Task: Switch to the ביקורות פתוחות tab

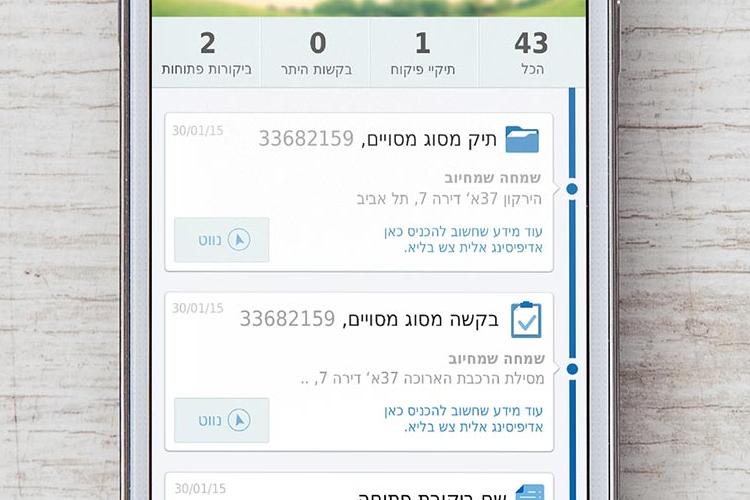Action: click(208, 54)
